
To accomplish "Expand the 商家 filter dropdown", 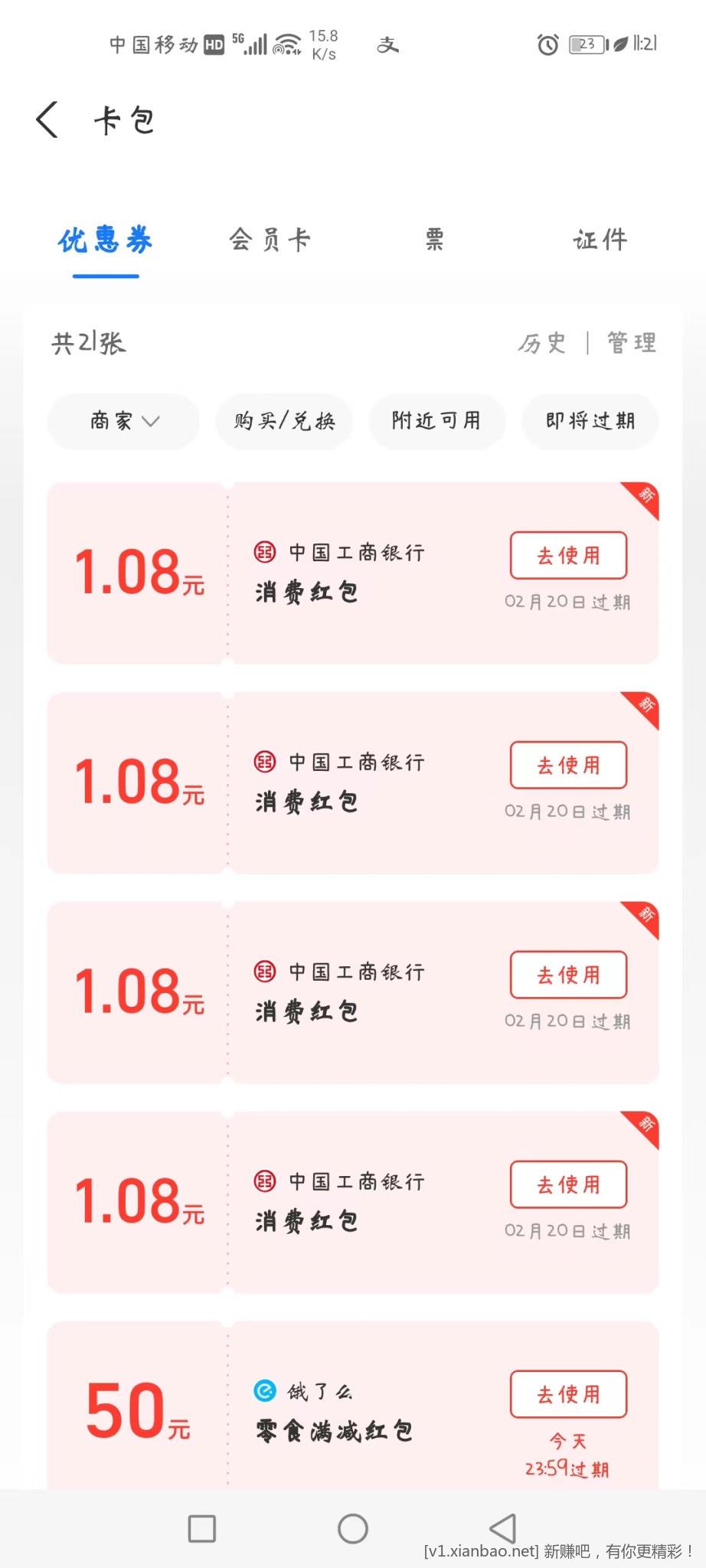I will (124, 421).
